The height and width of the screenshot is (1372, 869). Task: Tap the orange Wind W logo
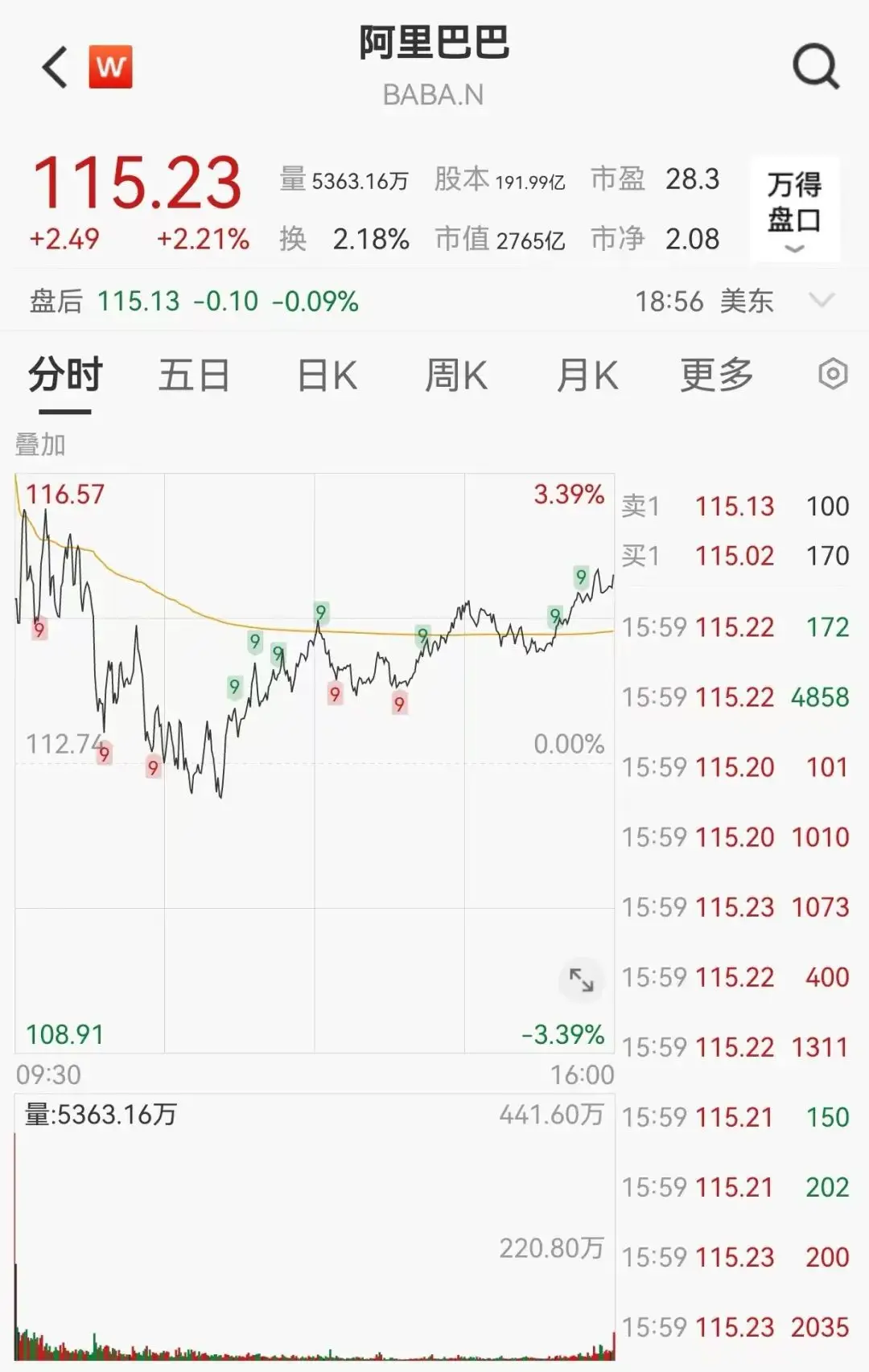pos(111,66)
